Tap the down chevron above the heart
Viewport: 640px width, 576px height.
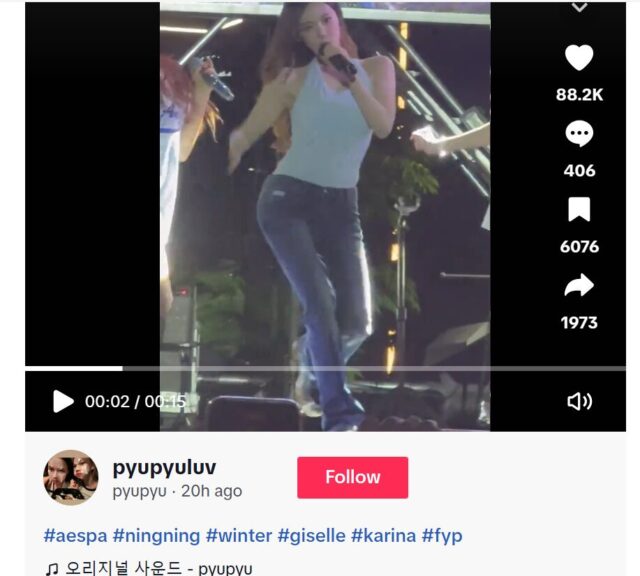coord(579,7)
